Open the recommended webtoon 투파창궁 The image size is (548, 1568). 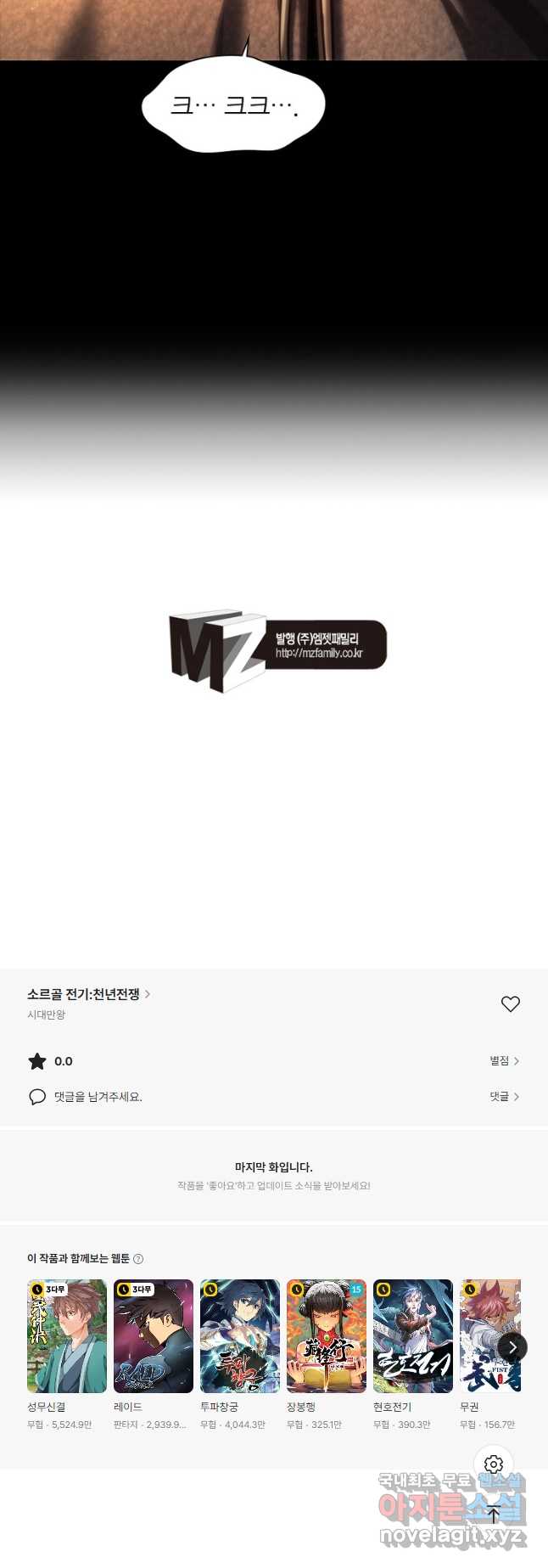[x=240, y=1336]
